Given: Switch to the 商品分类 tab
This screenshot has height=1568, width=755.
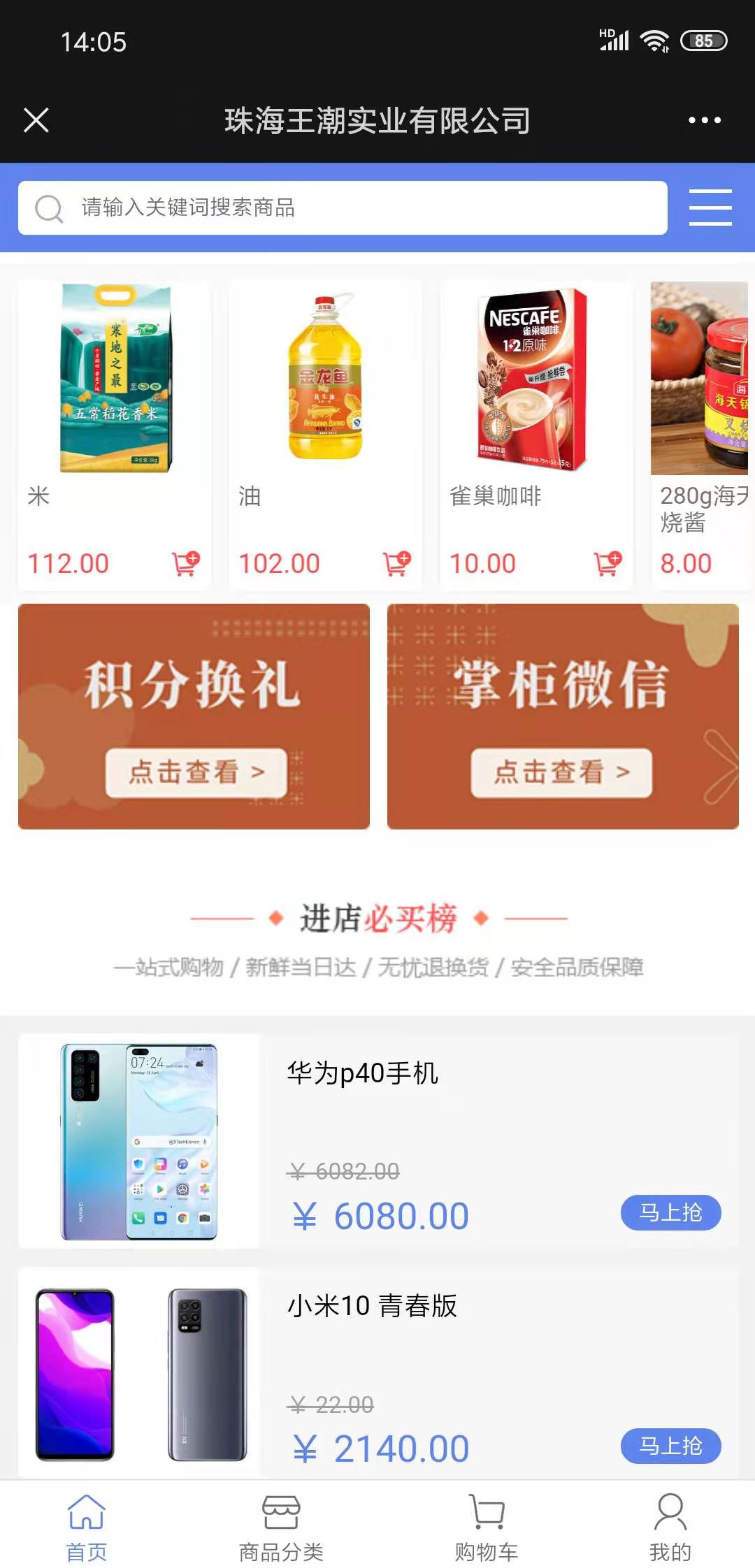Looking at the screenshot, I should (281, 1526).
